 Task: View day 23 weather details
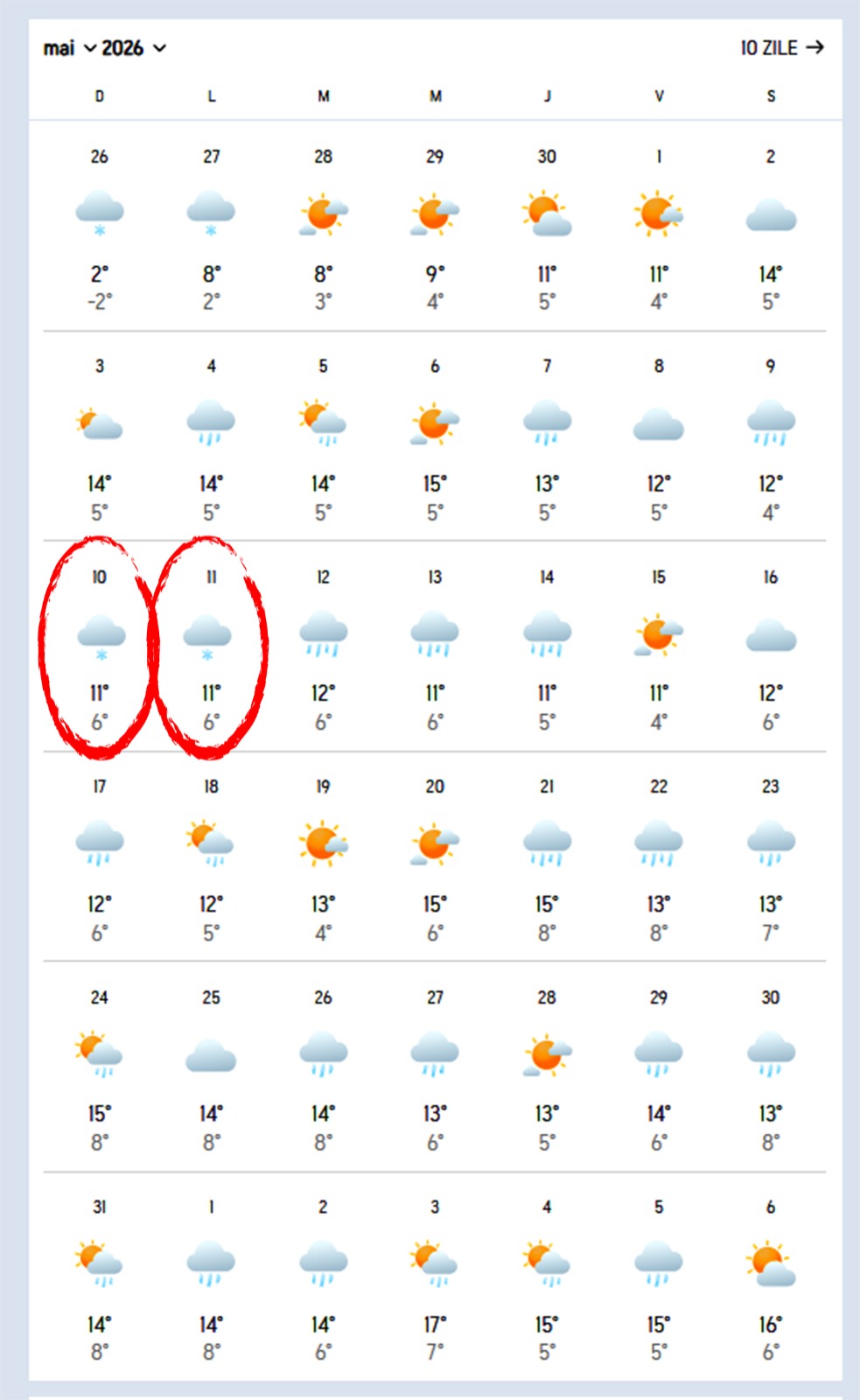coord(770,857)
